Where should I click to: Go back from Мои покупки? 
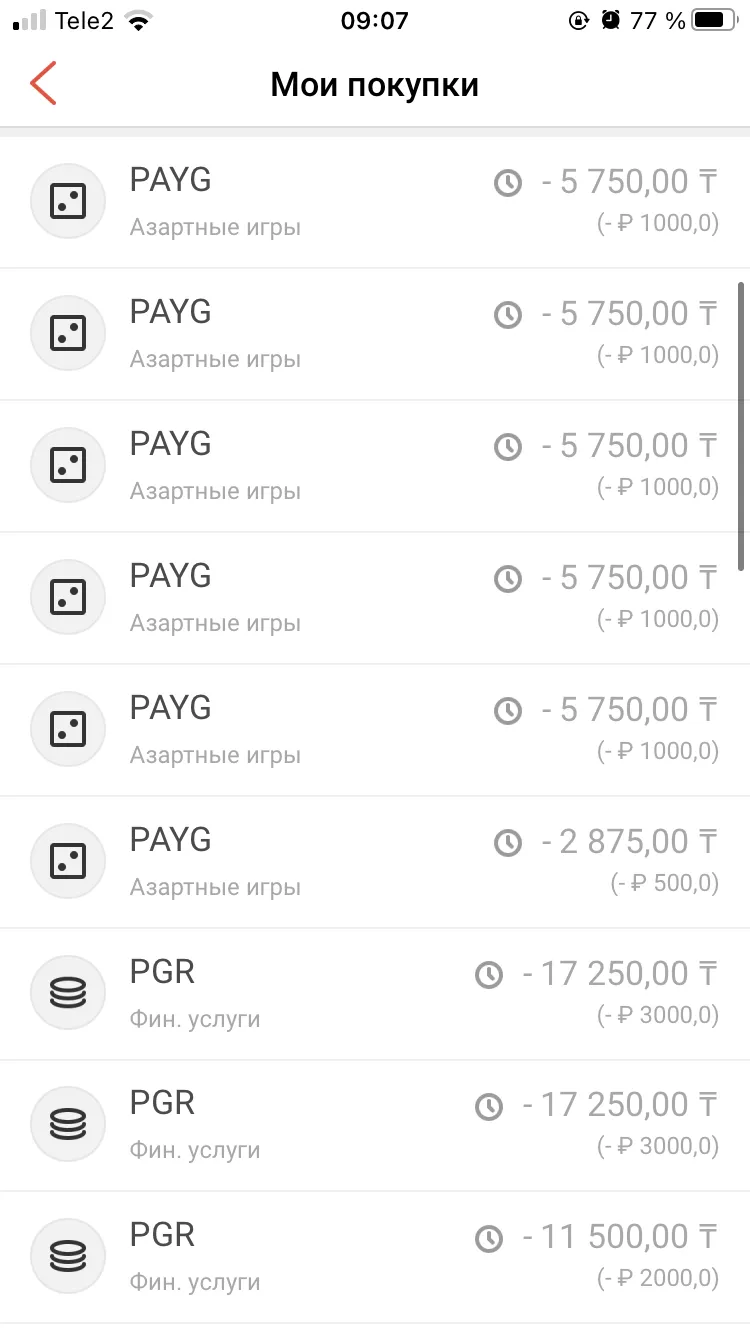click(43, 84)
